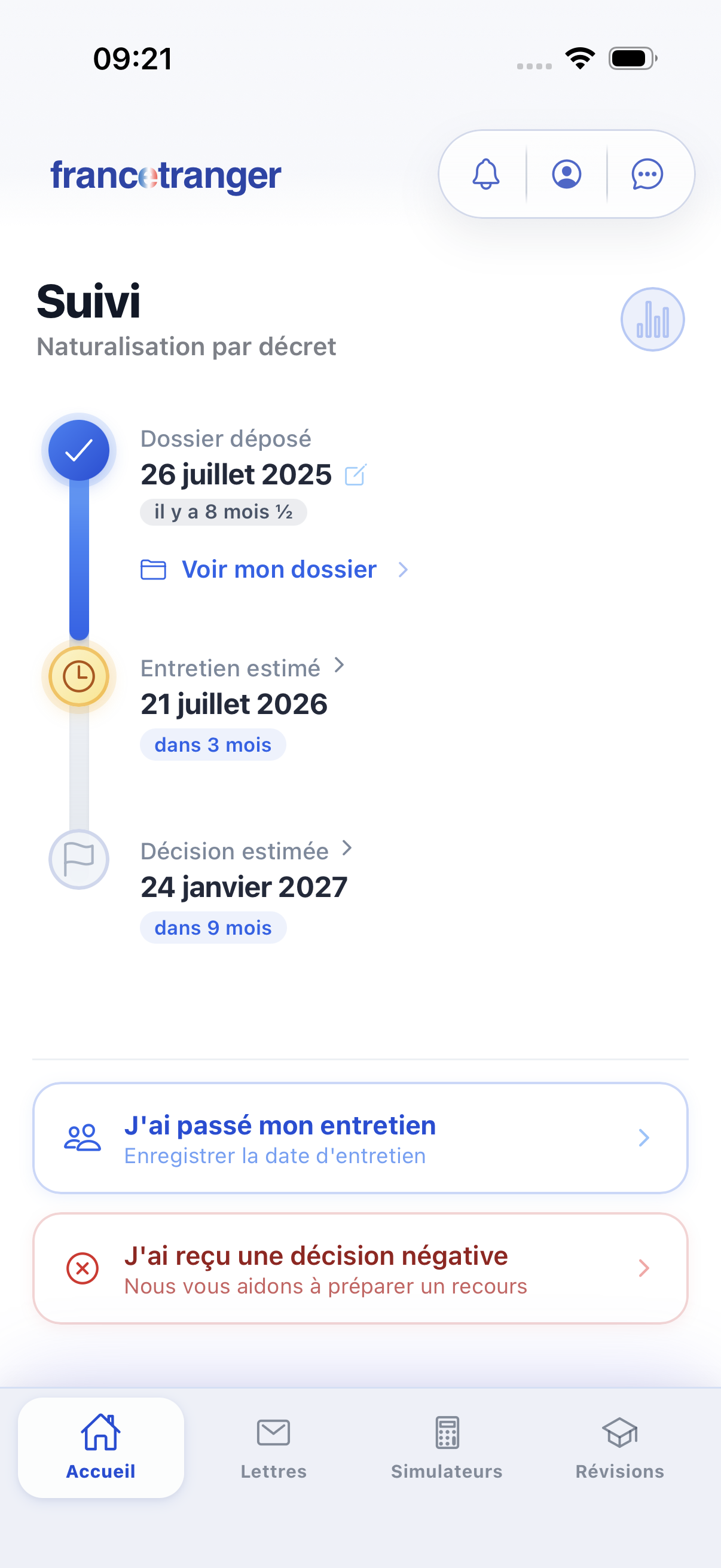This screenshot has width=721, height=1568.
Task: Expand the Entretien estimé chevron
Action: 340,666
